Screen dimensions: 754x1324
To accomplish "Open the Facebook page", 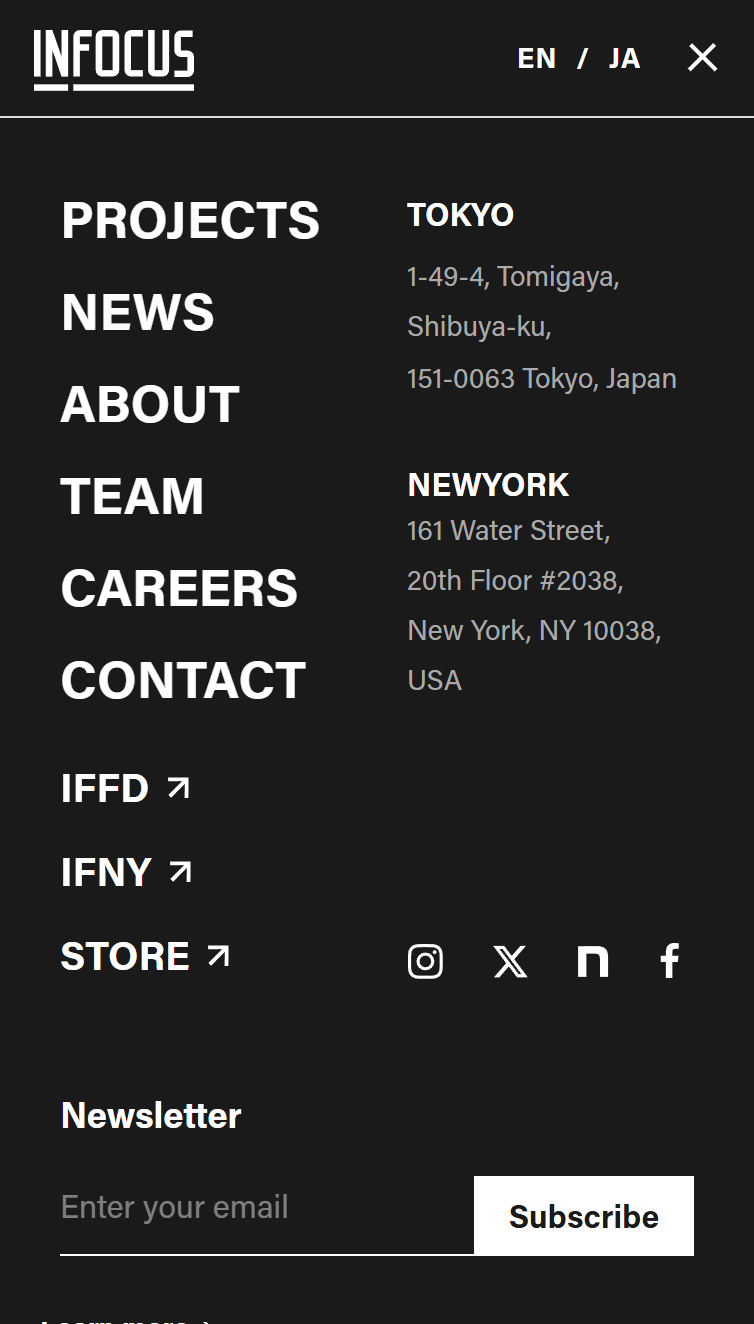I will [670, 961].
